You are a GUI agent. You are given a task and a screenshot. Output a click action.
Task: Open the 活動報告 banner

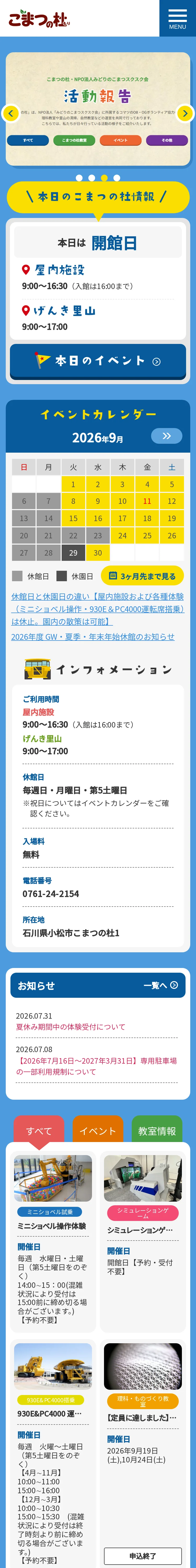(x=98, y=109)
